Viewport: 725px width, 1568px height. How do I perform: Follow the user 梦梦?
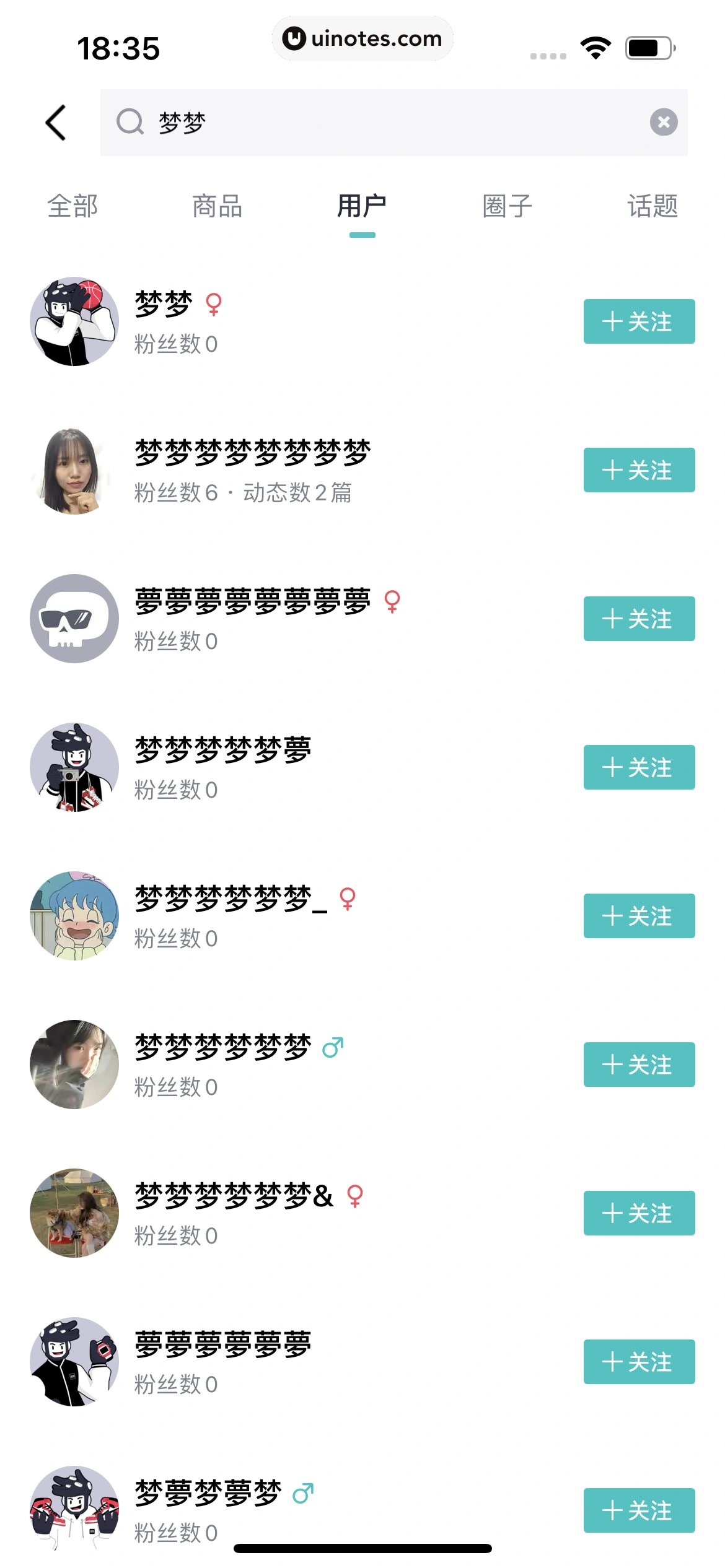639,321
